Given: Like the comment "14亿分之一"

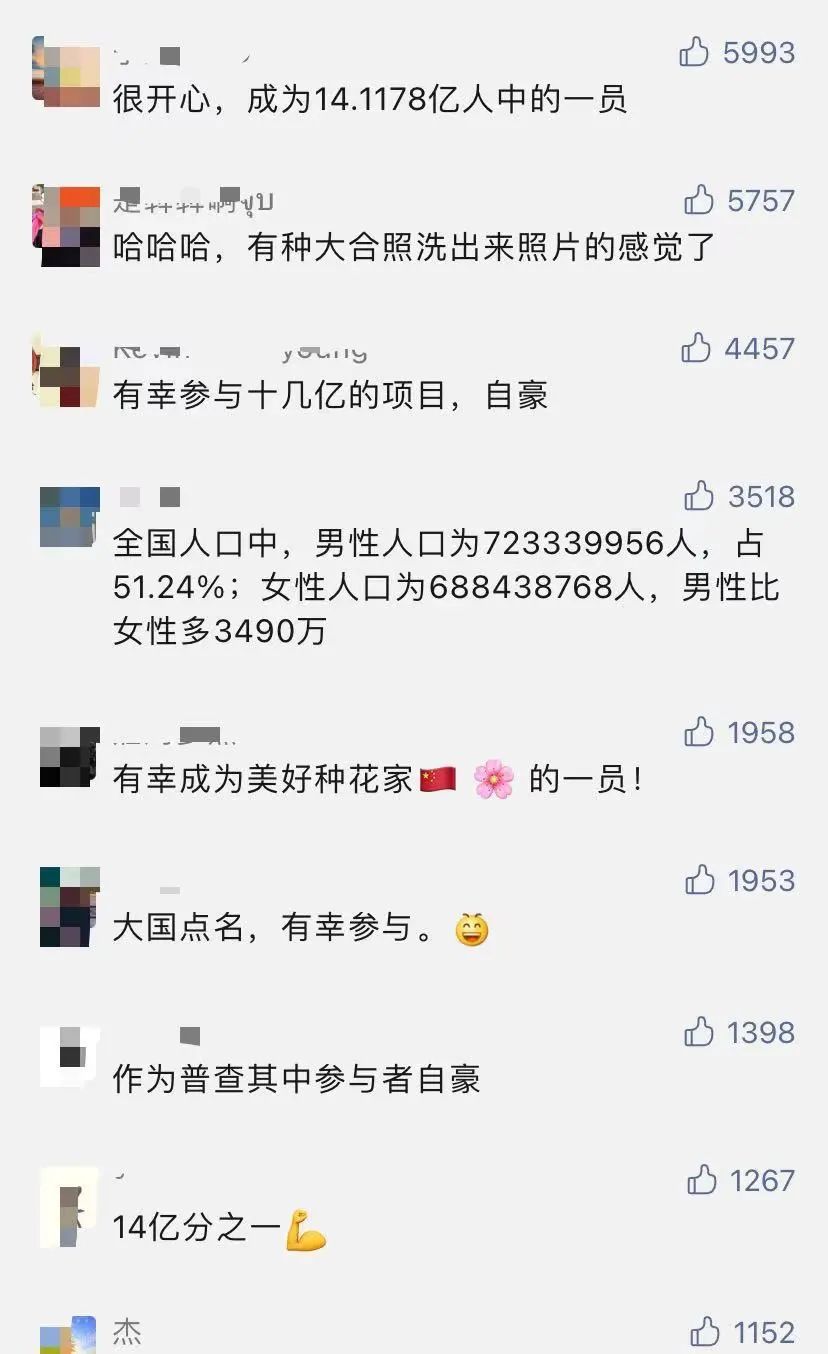Looking at the screenshot, I should 702,1180.
